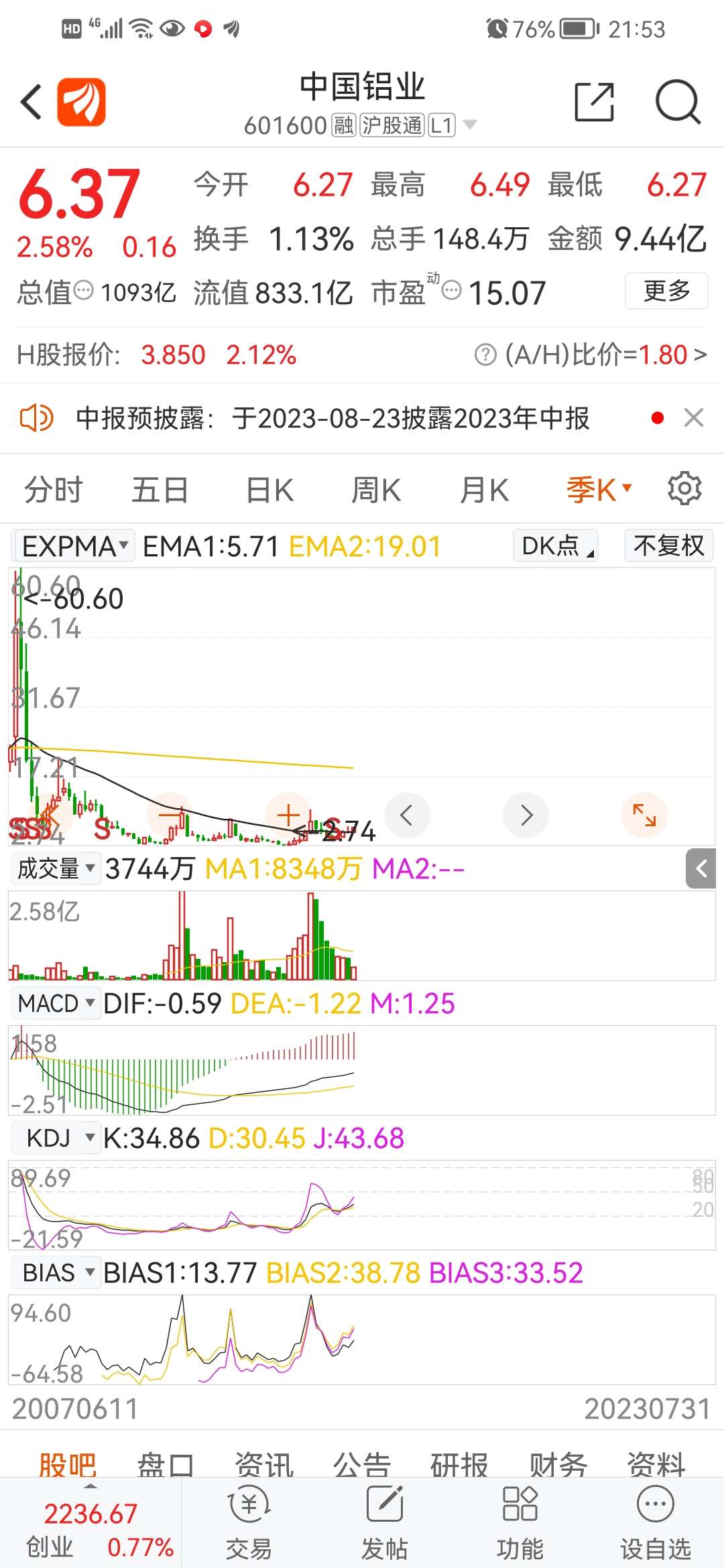Switch to the 分时 chart tab
Viewport: 724px width, 1568px height.
tap(54, 490)
